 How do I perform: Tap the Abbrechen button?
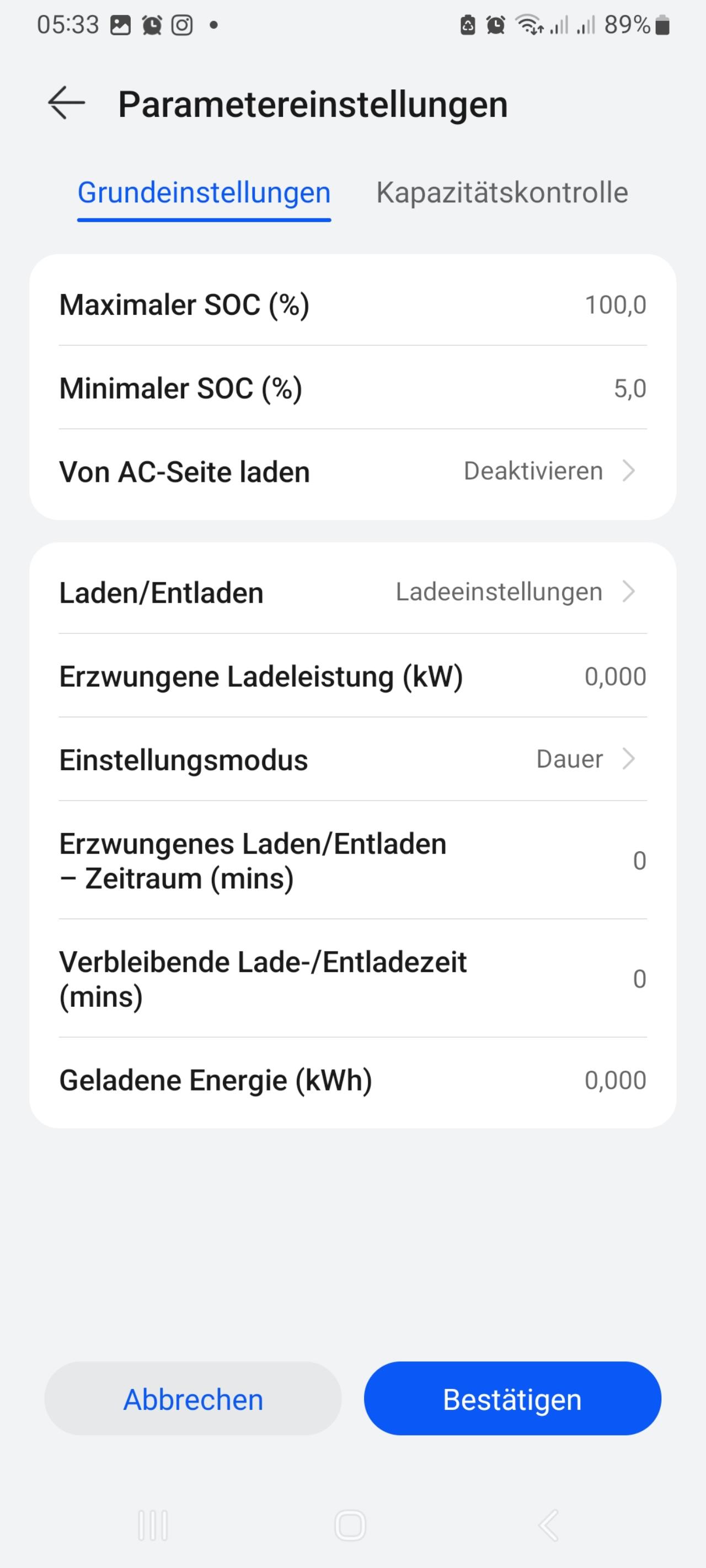tap(193, 1399)
